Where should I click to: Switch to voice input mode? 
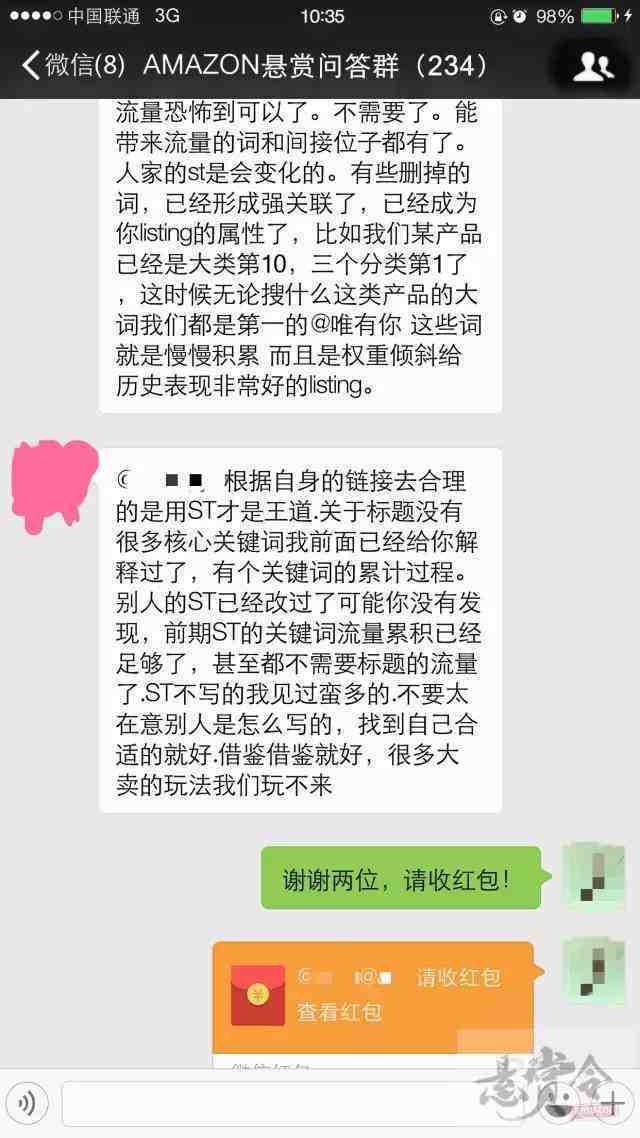click(28, 1104)
